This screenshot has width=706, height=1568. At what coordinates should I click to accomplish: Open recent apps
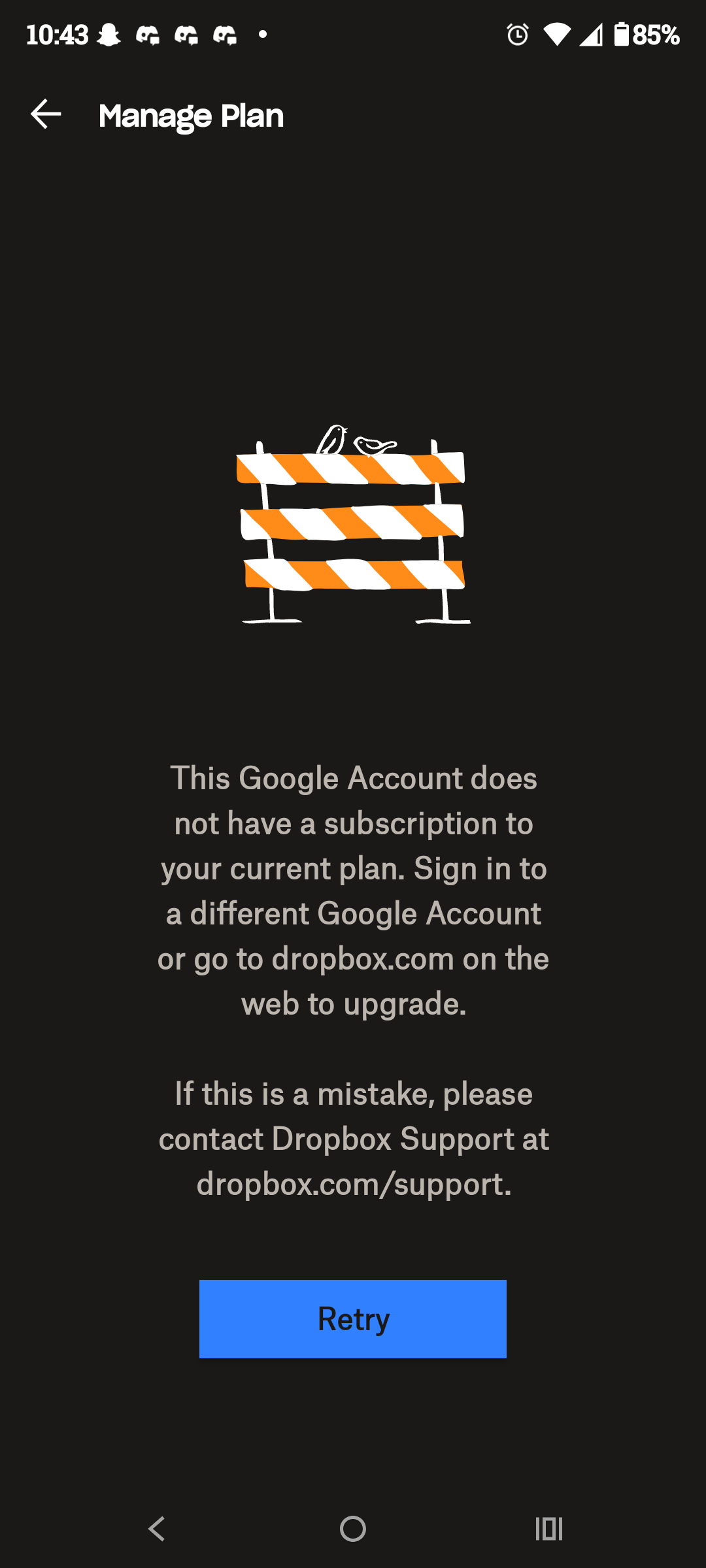tap(548, 1529)
